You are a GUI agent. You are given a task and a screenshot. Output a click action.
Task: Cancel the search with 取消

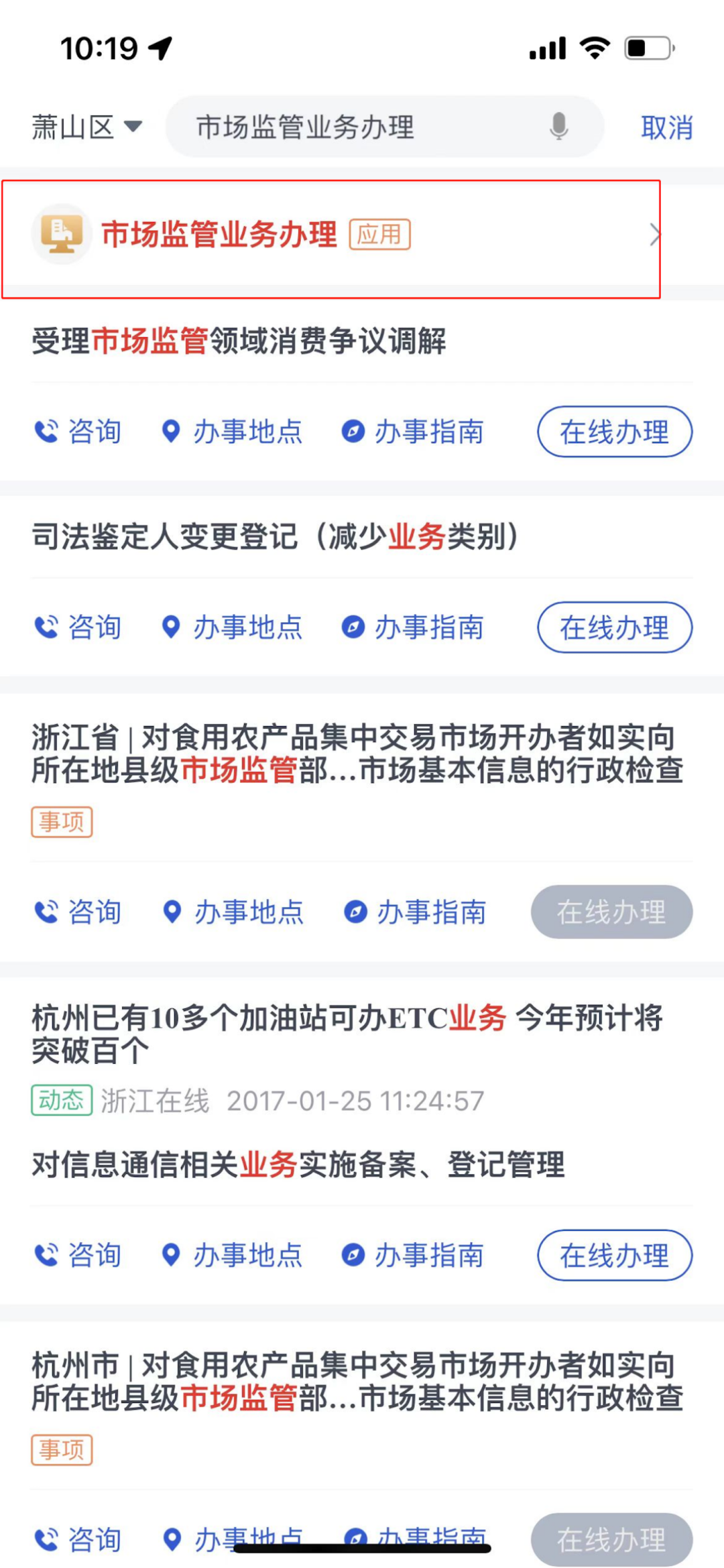pos(666,127)
